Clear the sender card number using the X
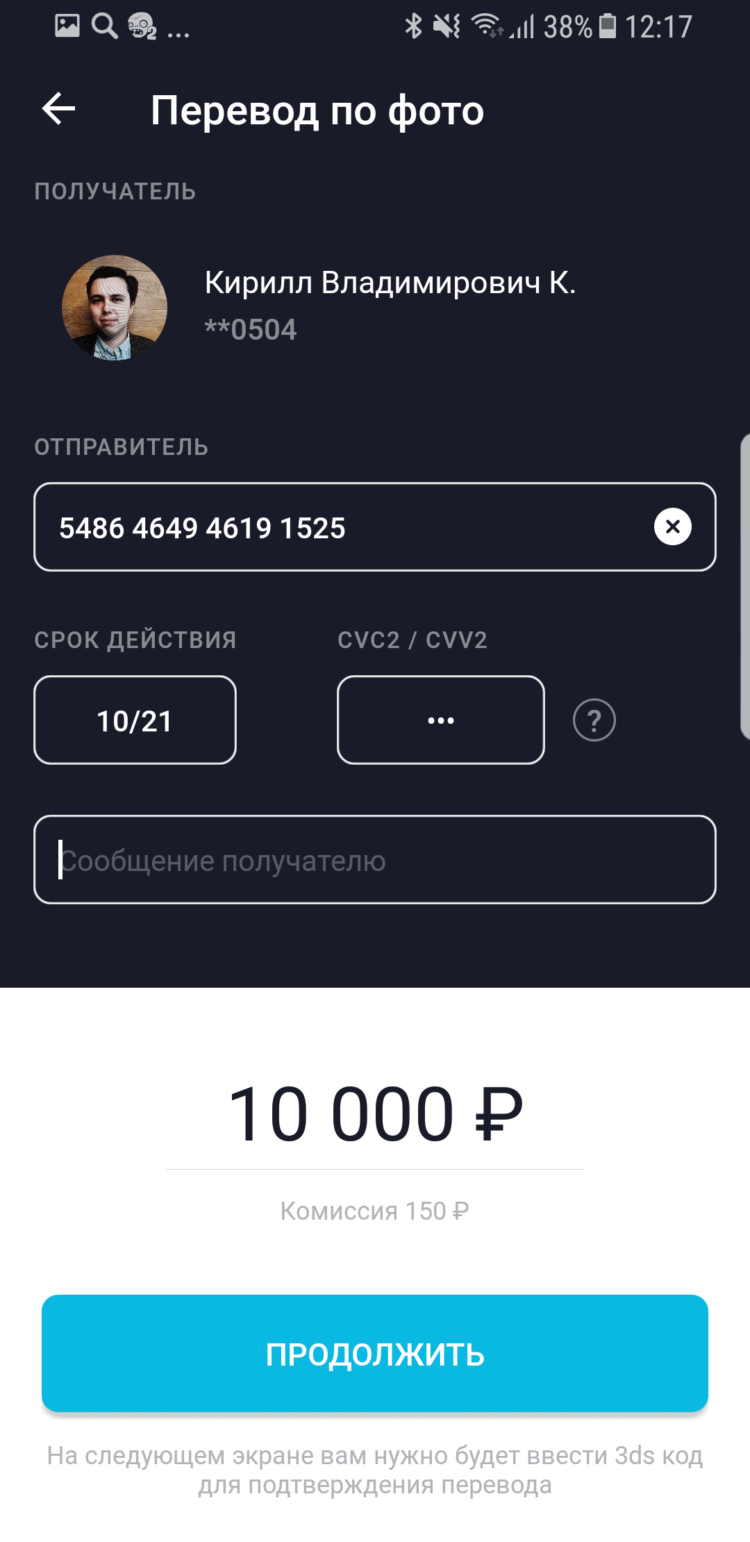The width and height of the screenshot is (750, 1542). [x=673, y=527]
